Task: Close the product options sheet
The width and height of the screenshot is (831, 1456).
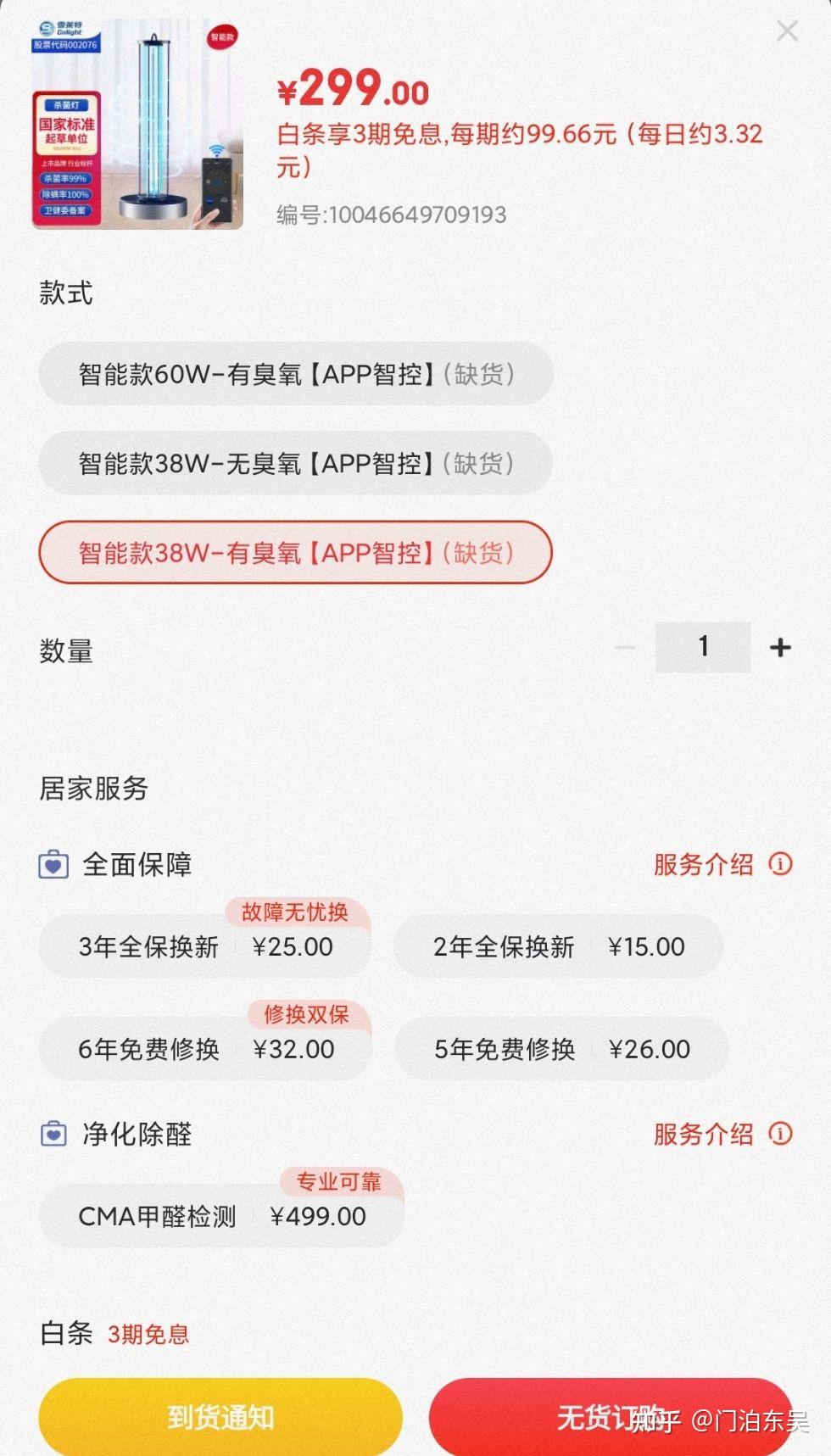Action: [x=787, y=31]
